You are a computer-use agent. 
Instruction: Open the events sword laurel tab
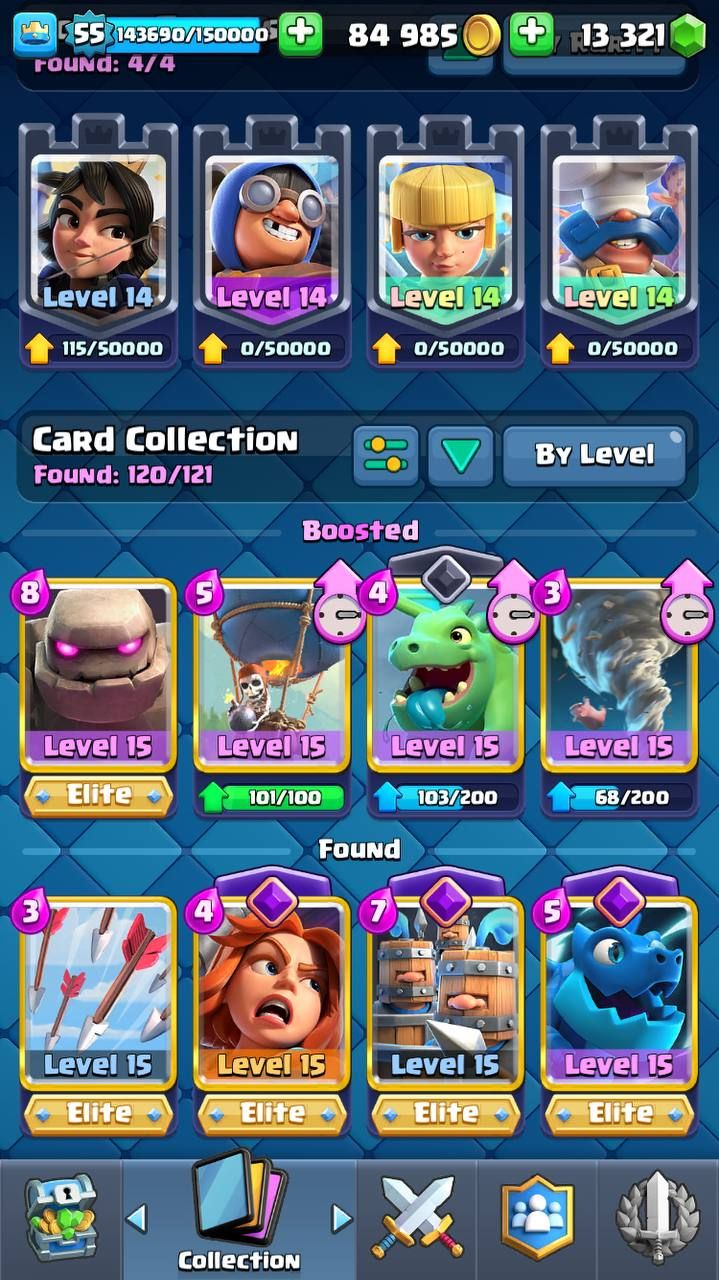(x=658, y=1220)
